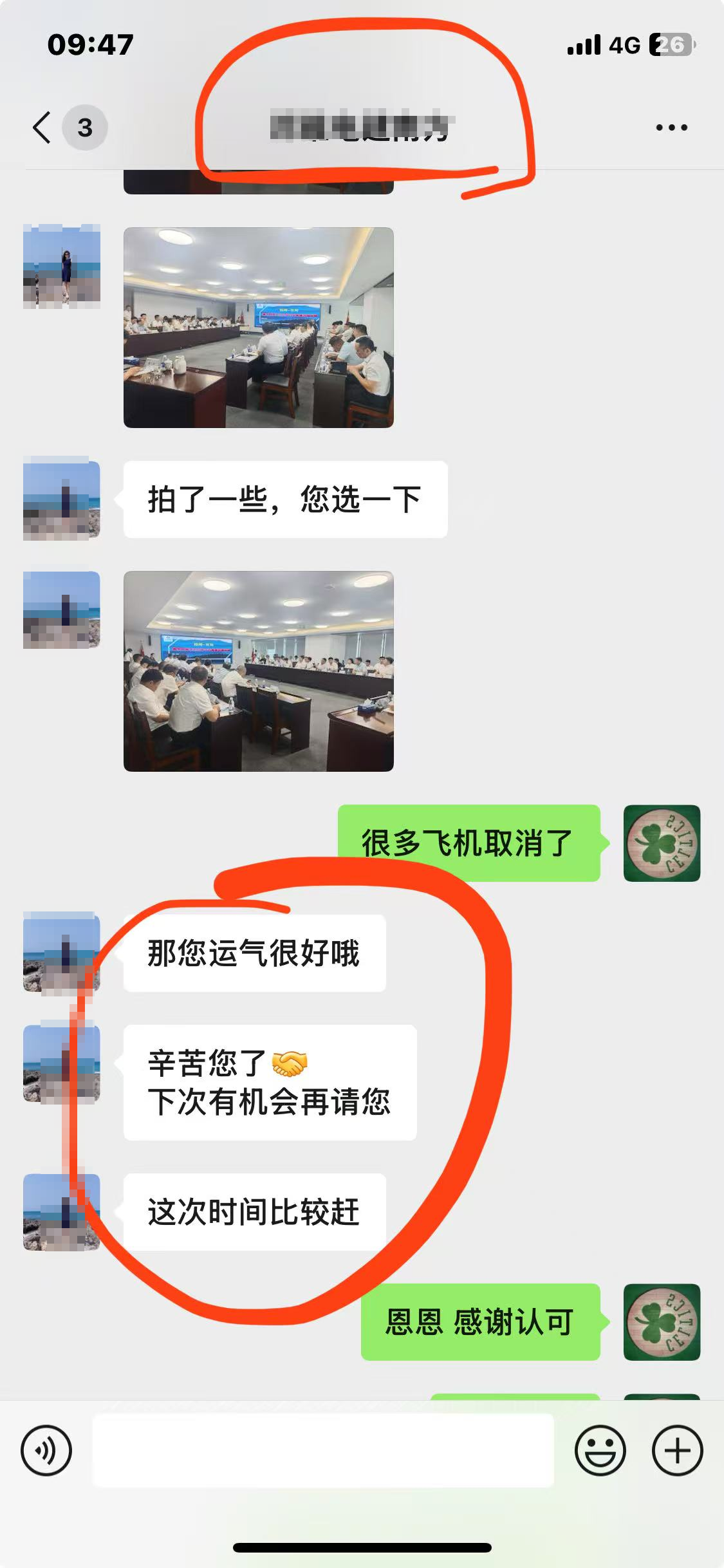Open the emoji sticker panel
The width and height of the screenshot is (724, 1568).
tap(600, 1450)
